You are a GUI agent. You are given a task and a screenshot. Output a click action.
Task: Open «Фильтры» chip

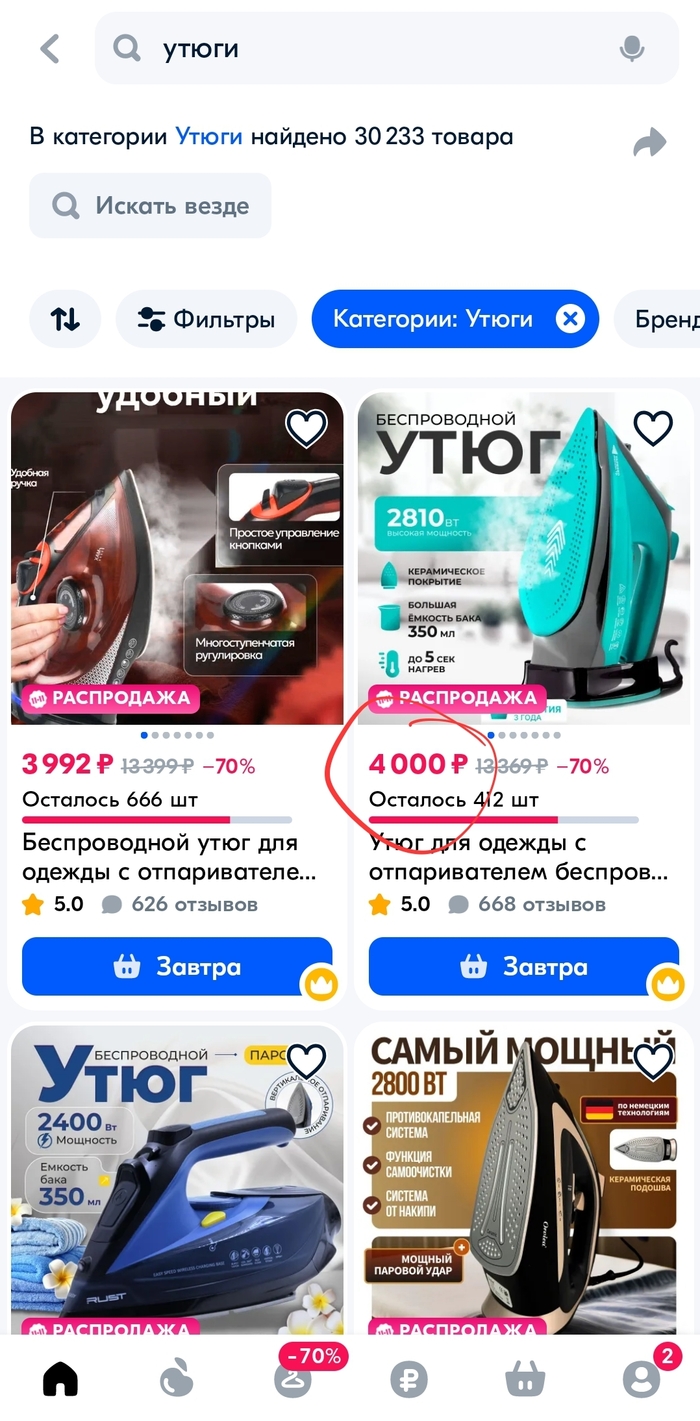206,319
